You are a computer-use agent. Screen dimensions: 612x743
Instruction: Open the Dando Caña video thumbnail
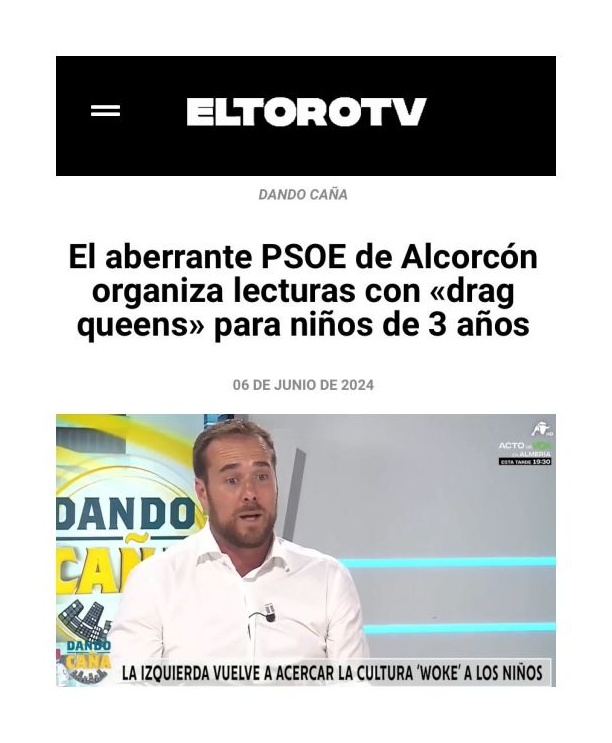pyautogui.click(x=306, y=550)
